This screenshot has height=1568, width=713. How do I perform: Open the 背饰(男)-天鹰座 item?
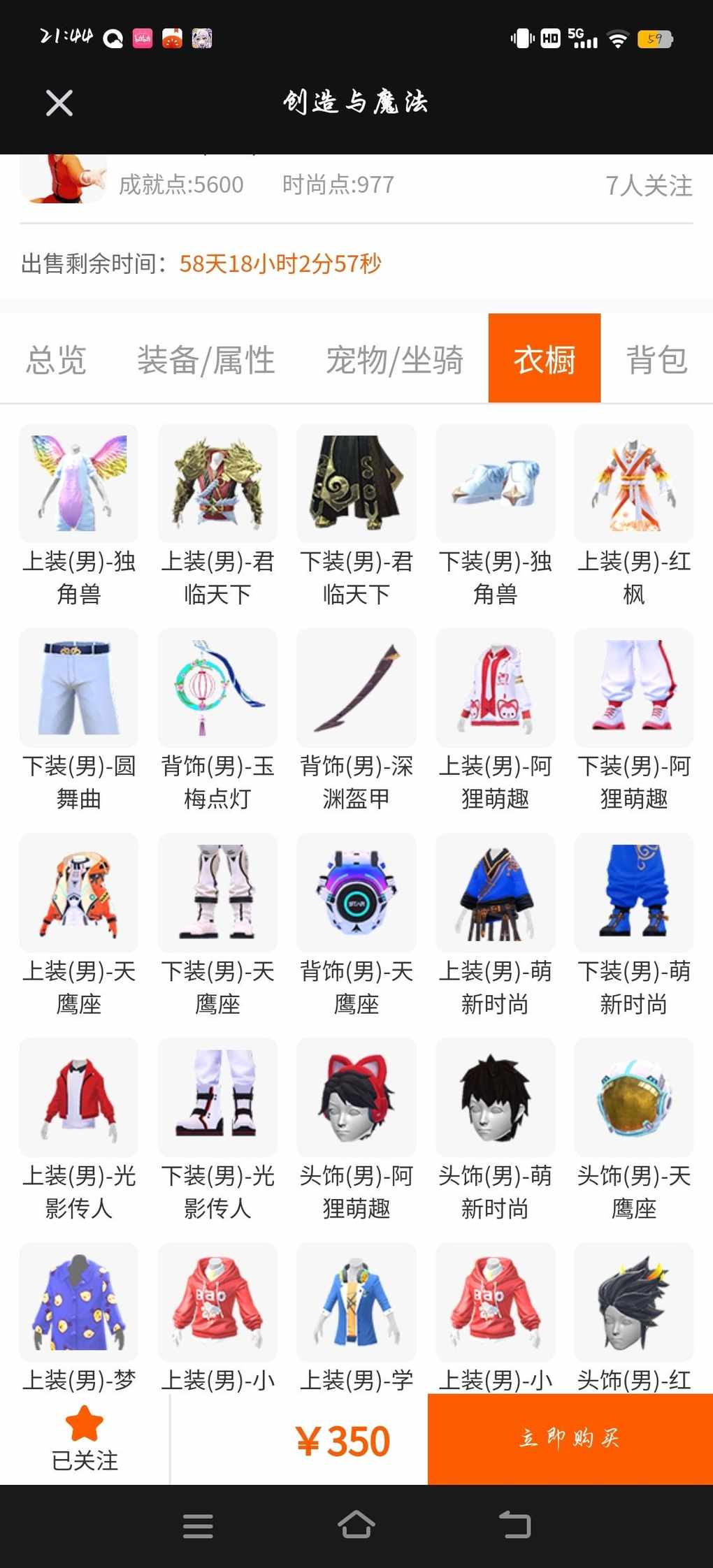tap(356, 892)
